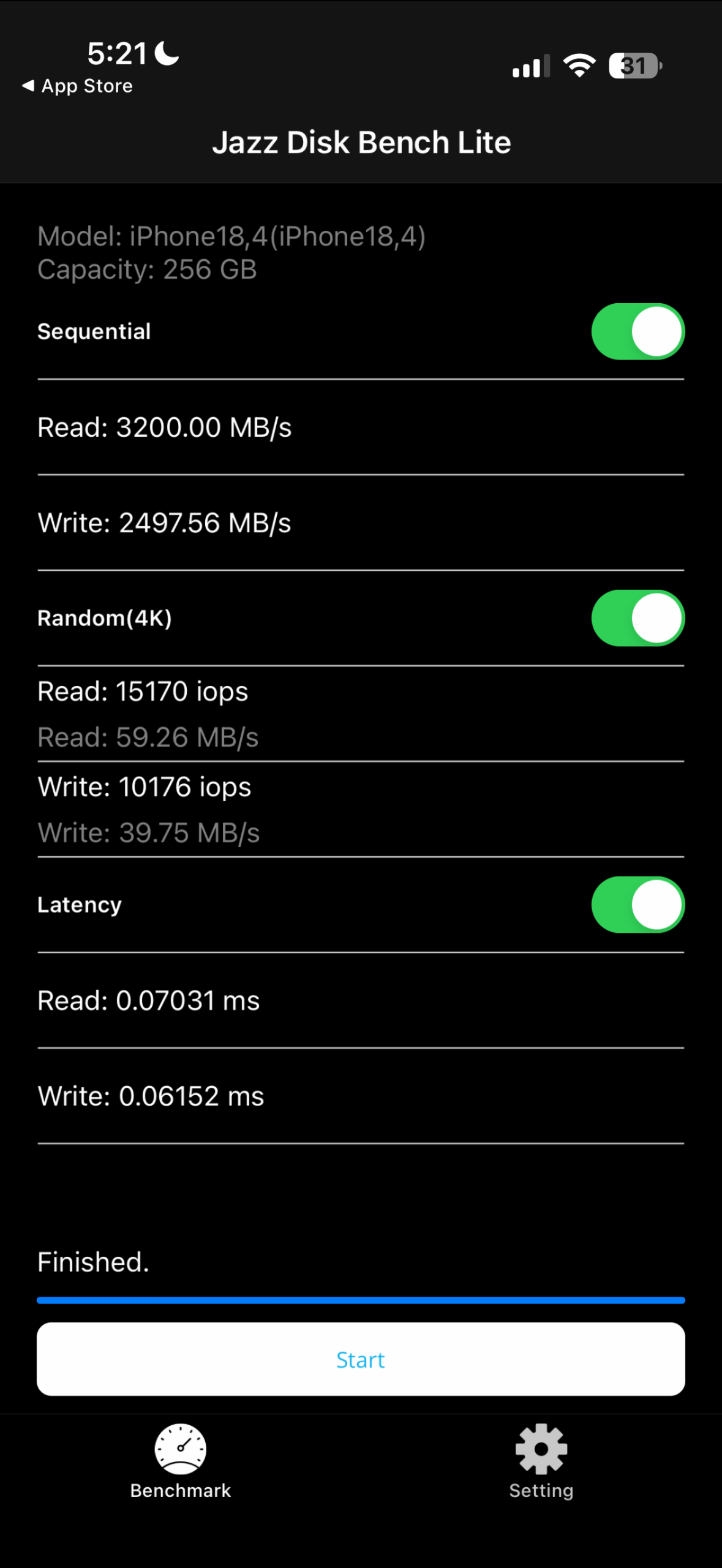The height and width of the screenshot is (1568, 722).
Task: Toggle the Latency test off
Action: (x=637, y=905)
